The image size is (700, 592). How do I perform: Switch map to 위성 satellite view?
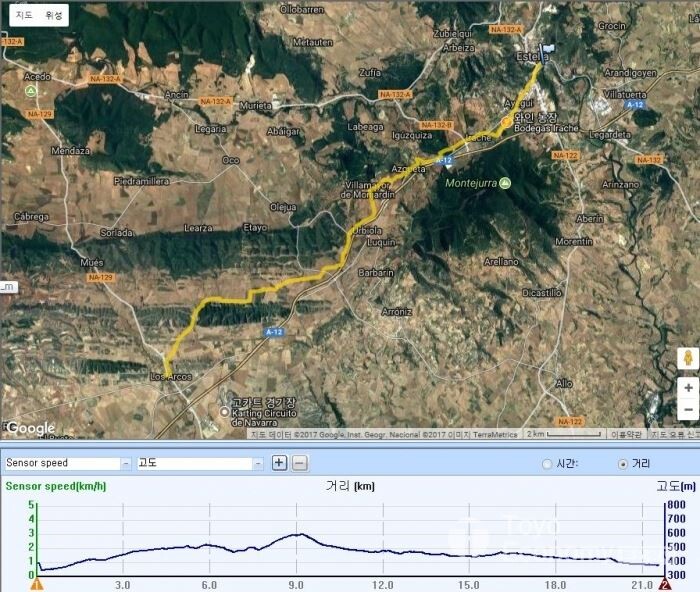pos(53,15)
